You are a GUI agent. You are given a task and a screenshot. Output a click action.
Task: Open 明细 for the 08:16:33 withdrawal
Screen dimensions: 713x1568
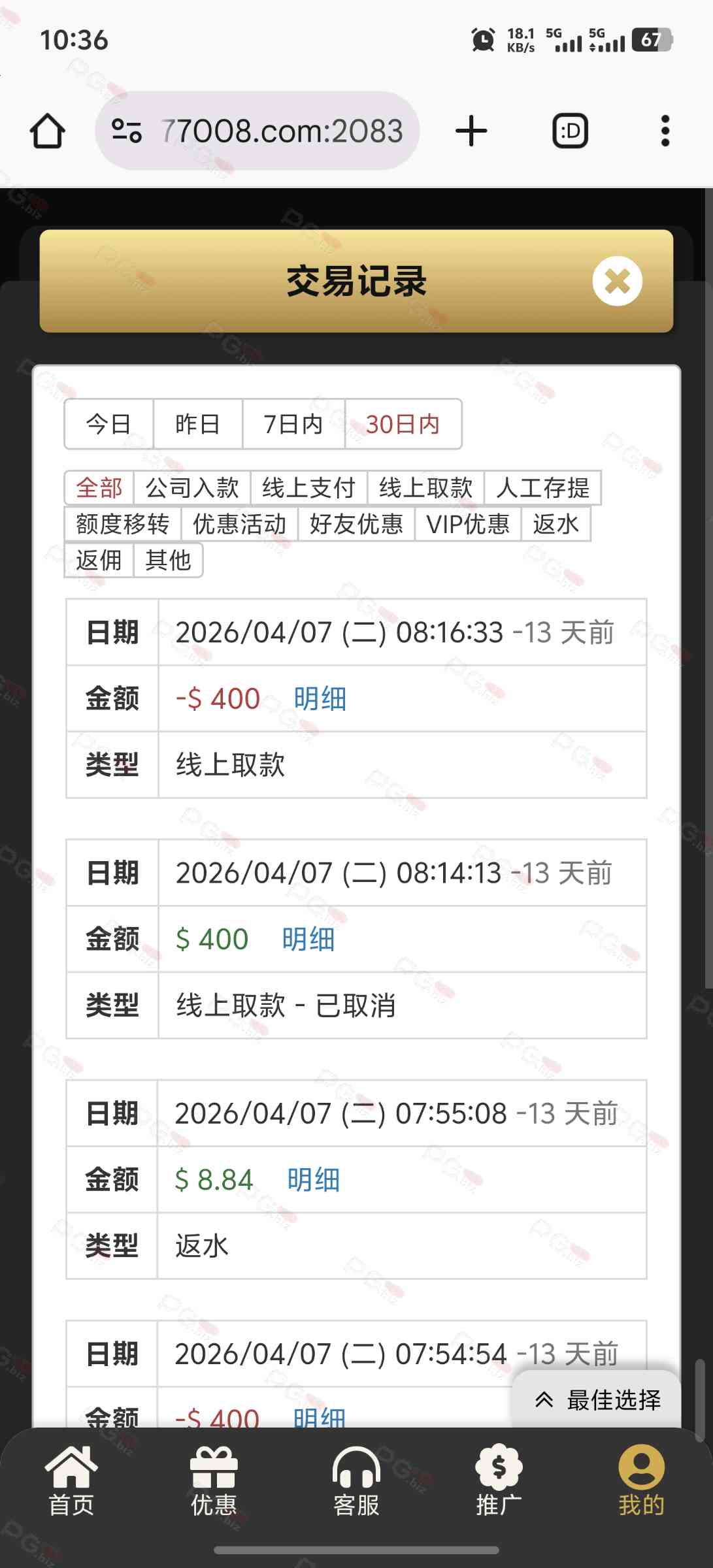coord(320,698)
